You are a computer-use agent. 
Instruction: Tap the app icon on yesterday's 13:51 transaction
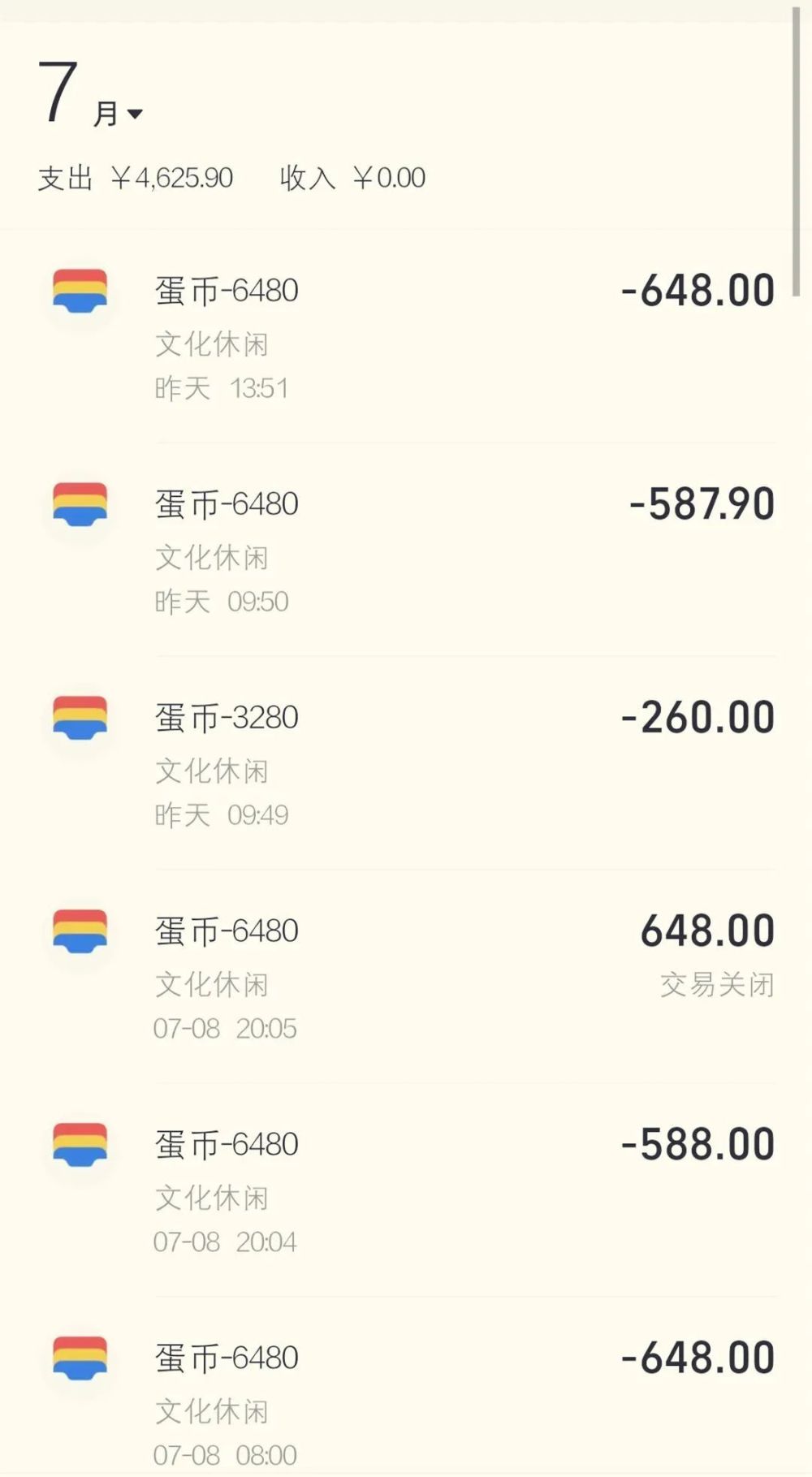click(80, 292)
